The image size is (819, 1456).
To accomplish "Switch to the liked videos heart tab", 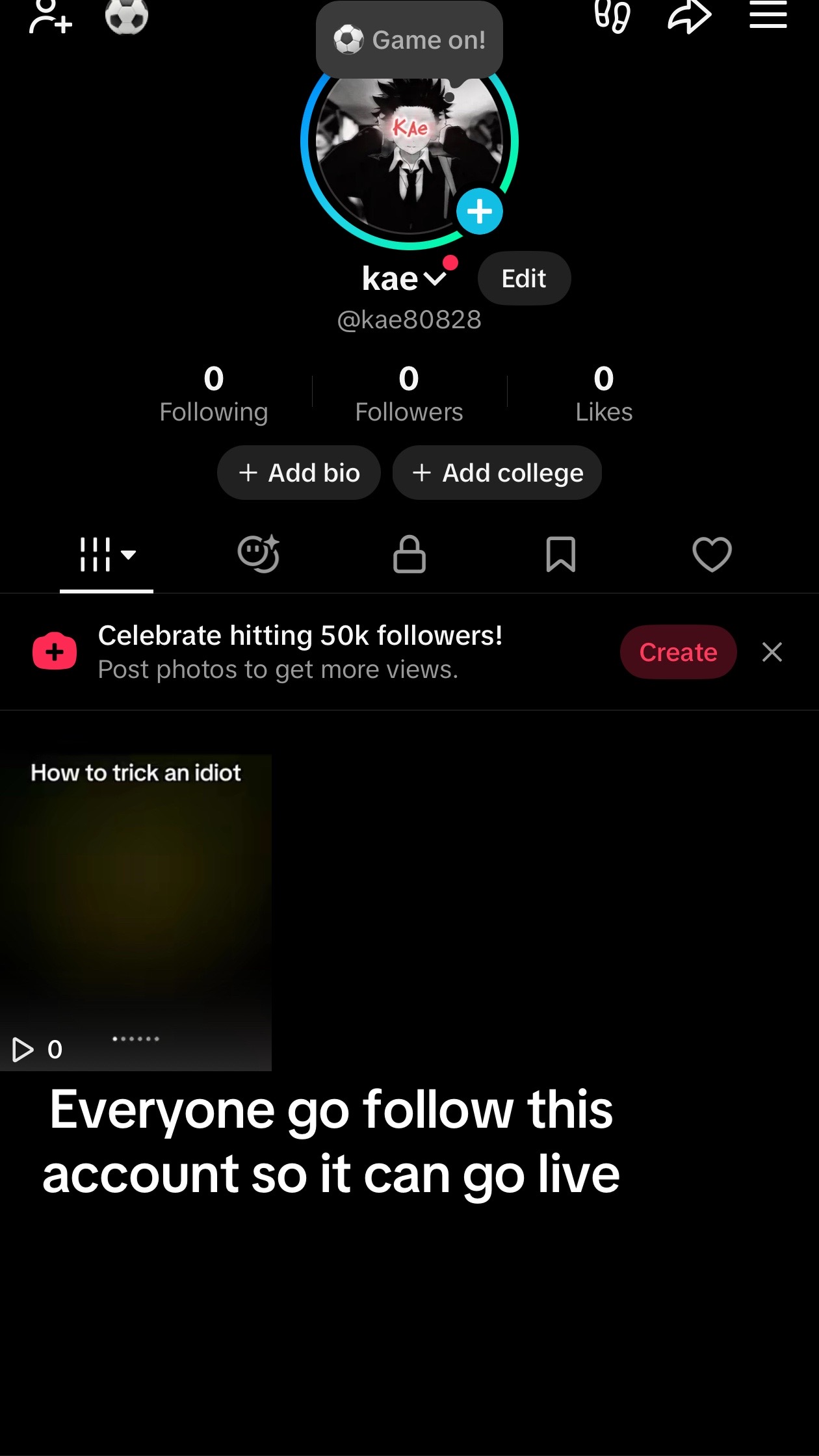I will tap(712, 554).
